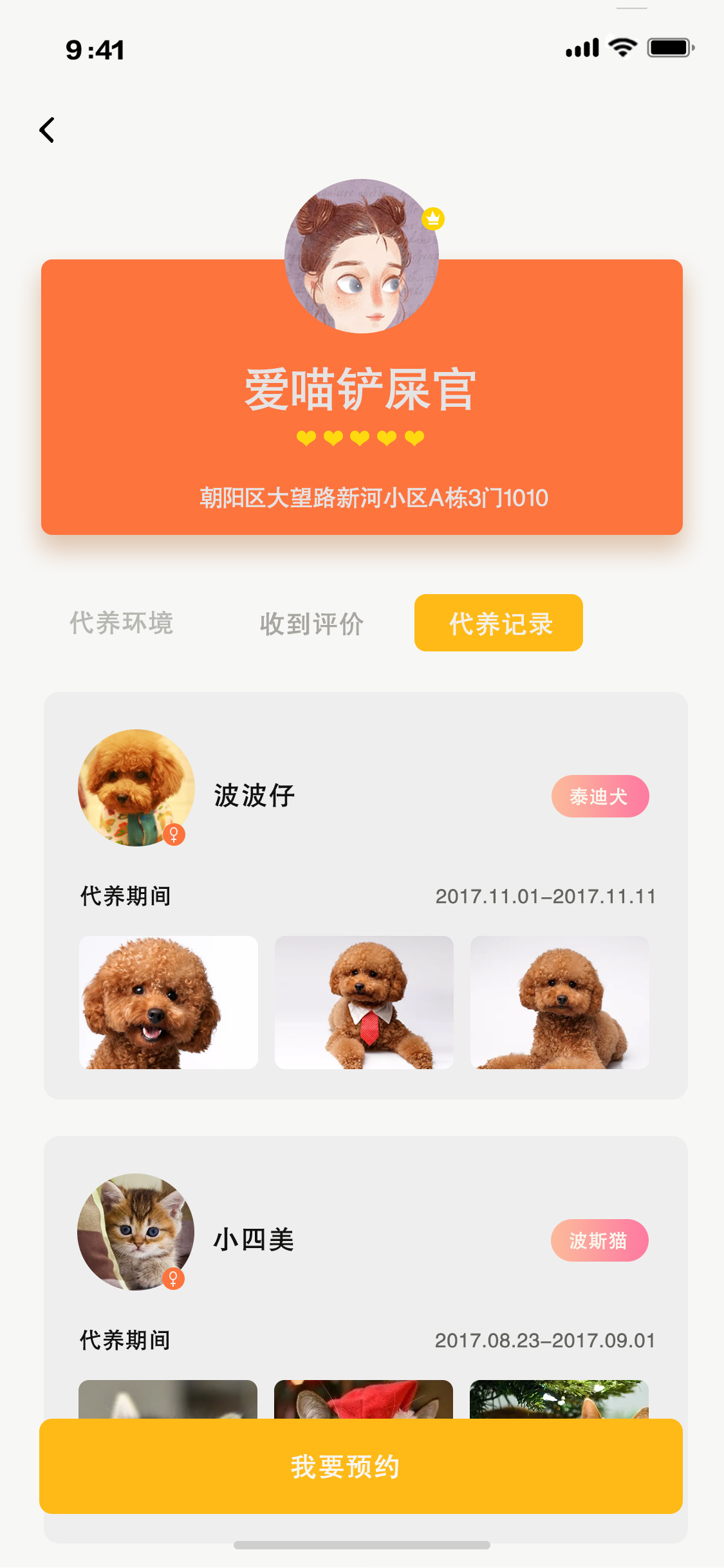Switch to the 收到评价 tab

(x=311, y=623)
